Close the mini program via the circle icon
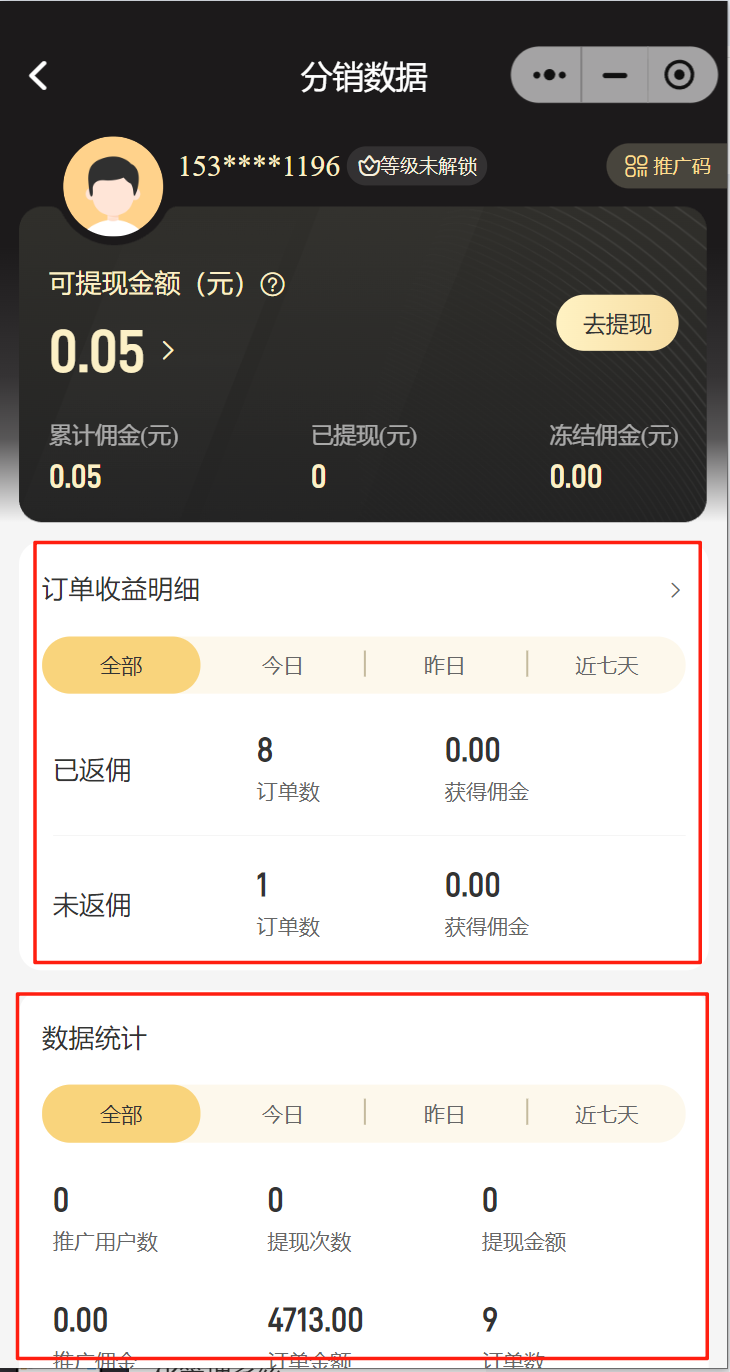730x1372 pixels. 680,75
